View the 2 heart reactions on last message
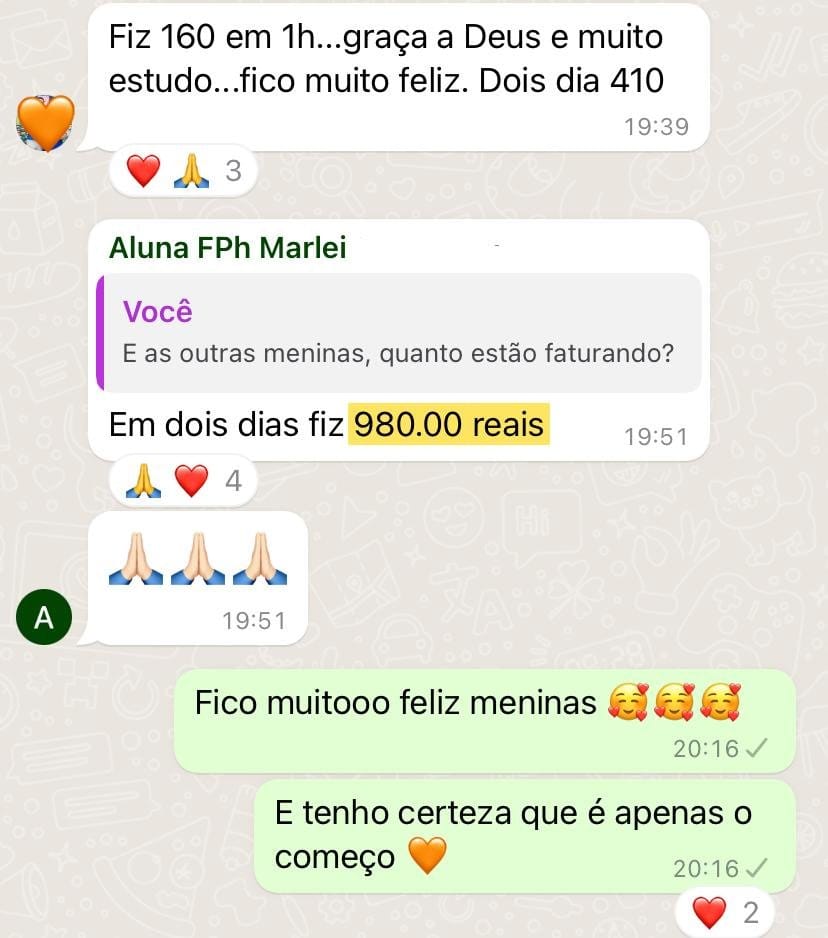The width and height of the screenshot is (828, 938). click(726, 912)
